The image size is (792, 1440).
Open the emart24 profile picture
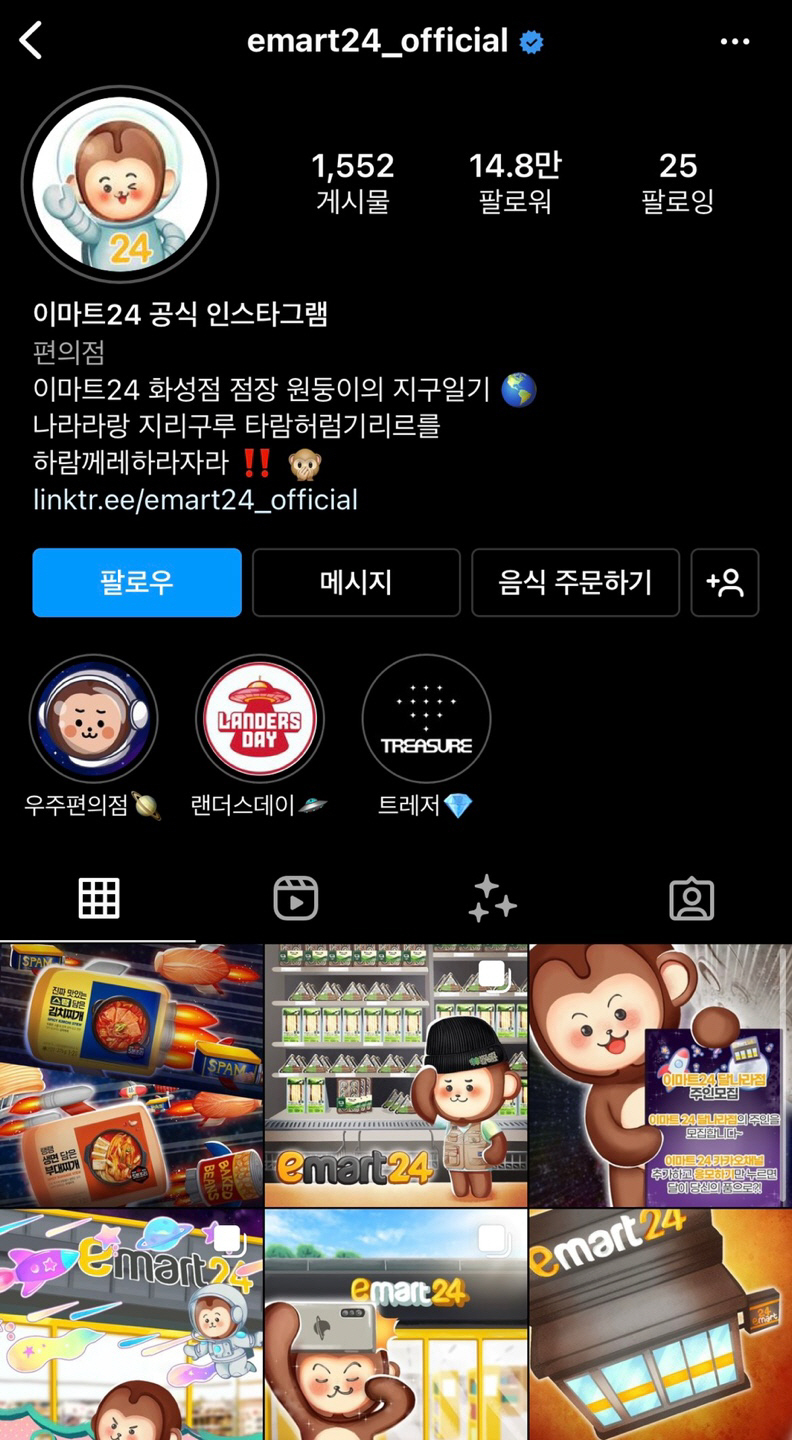pyautogui.click(x=120, y=185)
